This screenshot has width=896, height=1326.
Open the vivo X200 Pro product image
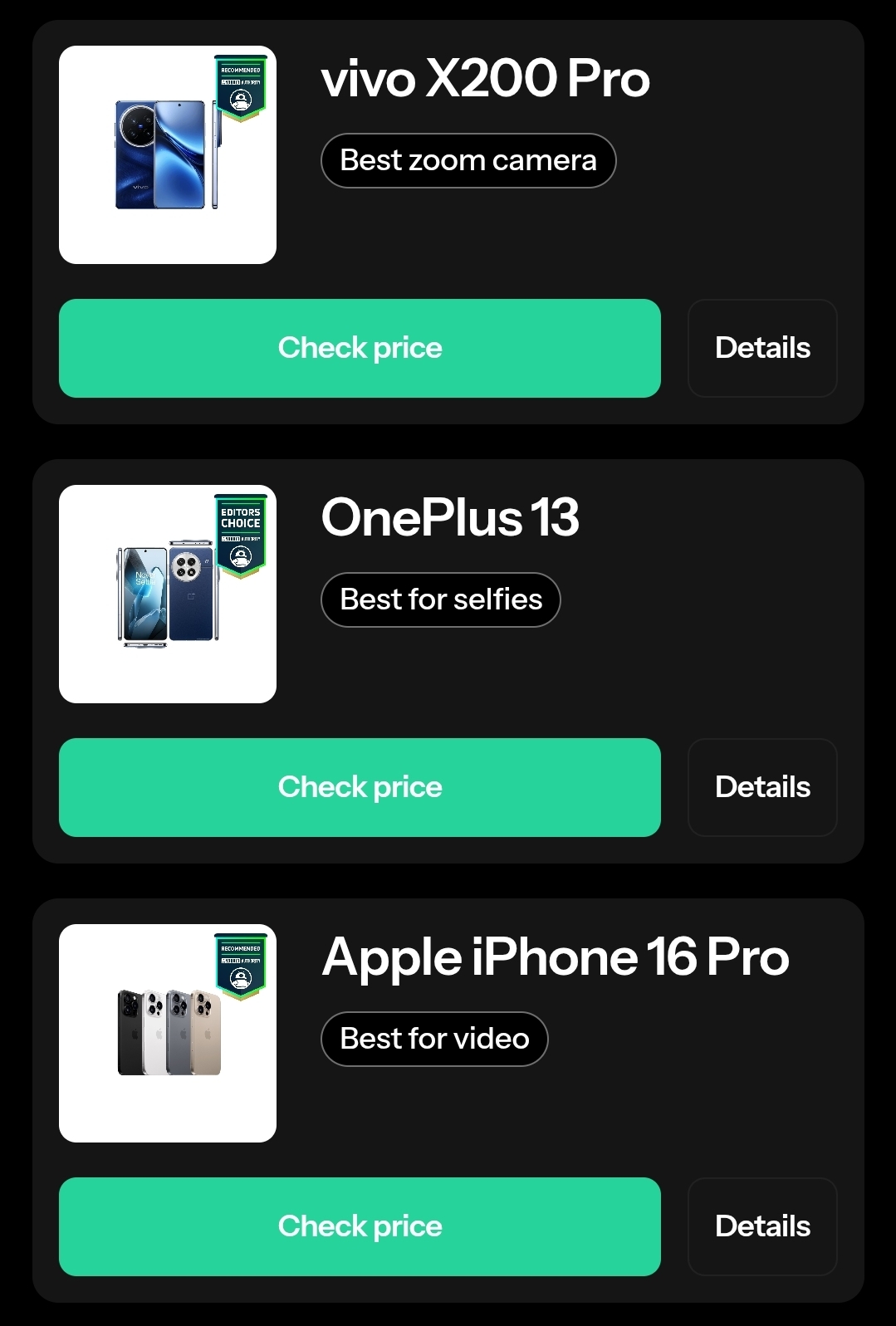click(168, 155)
